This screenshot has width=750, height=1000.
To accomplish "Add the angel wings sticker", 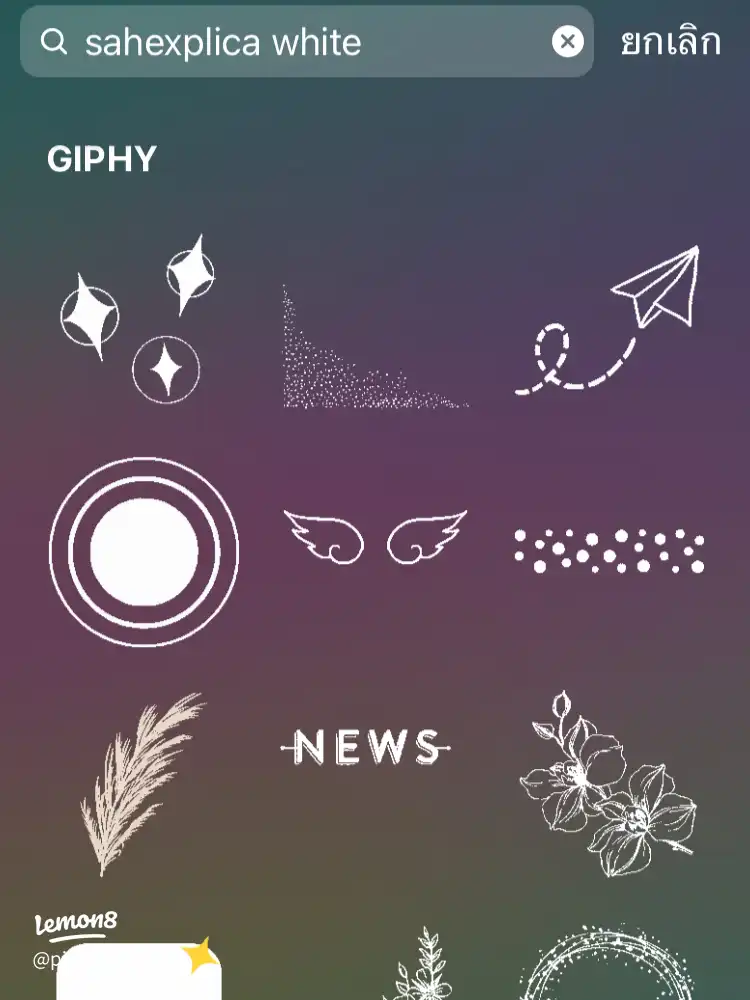I will (375, 537).
